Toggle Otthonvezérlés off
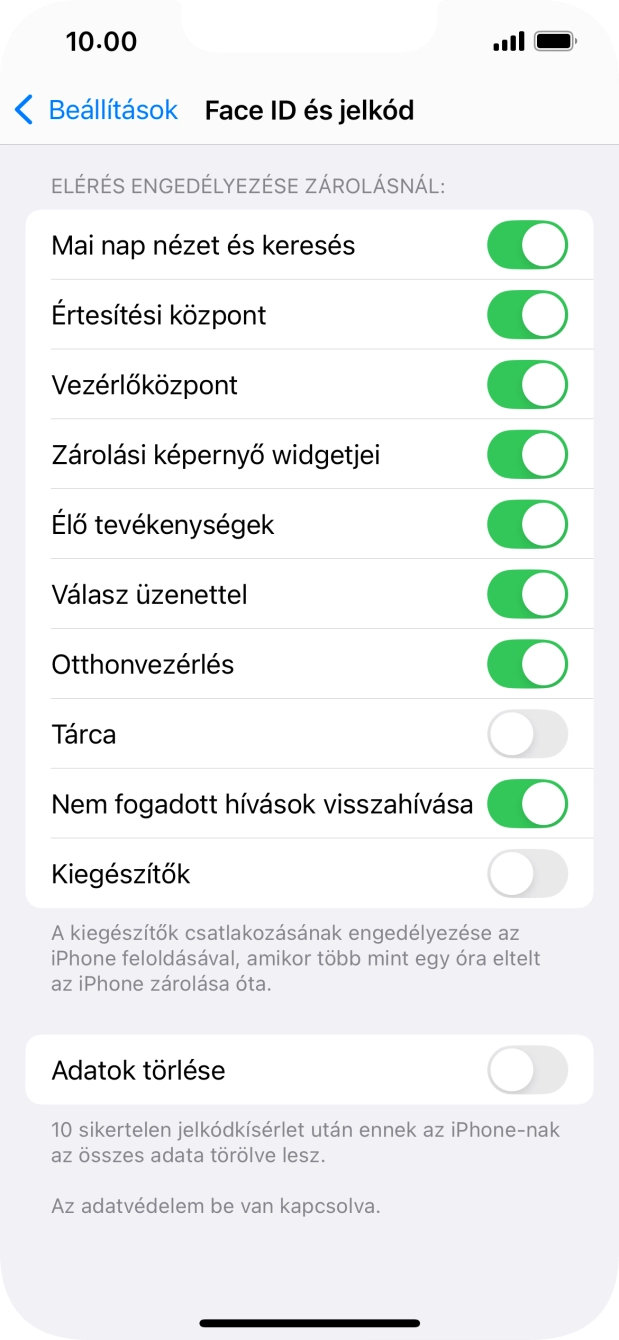The height and width of the screenshot is (1340, 619). (527, 665)
